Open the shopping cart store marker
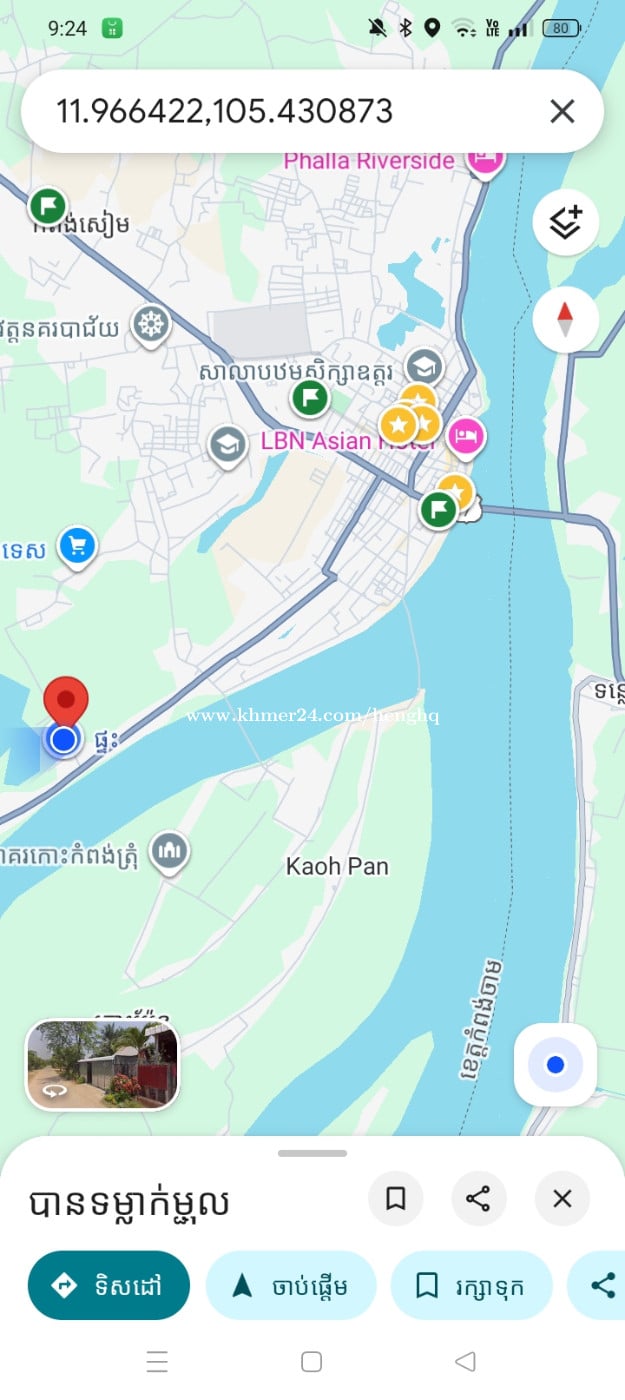This screenshot has width=625, height=1400. pos(77,546)
